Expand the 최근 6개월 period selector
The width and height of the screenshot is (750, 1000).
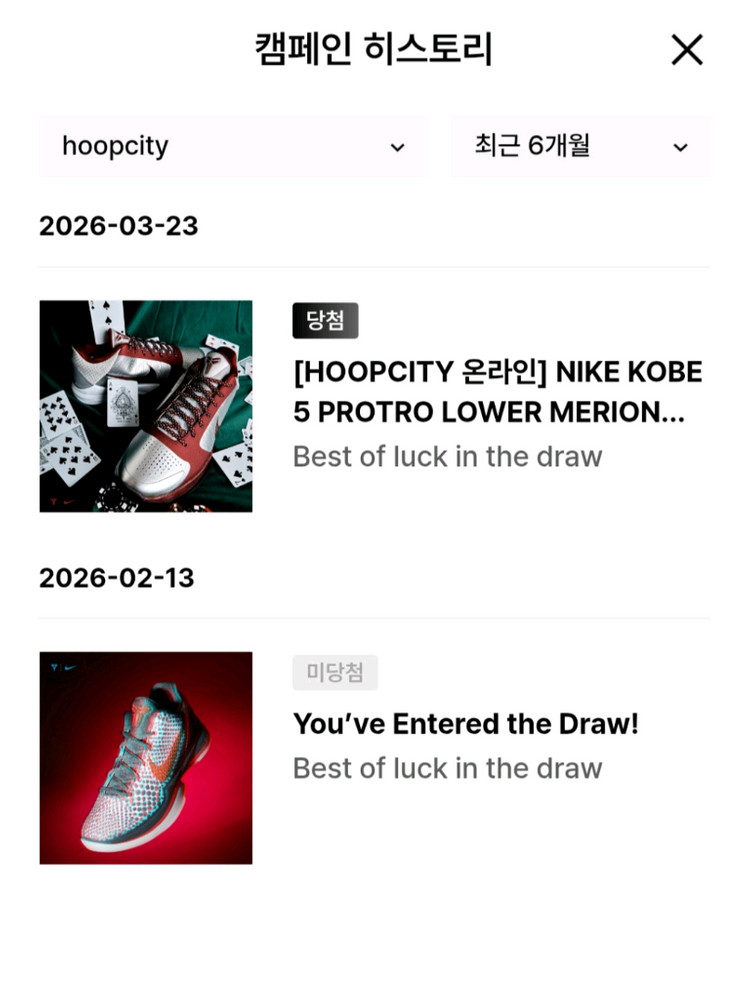[580, 146]
